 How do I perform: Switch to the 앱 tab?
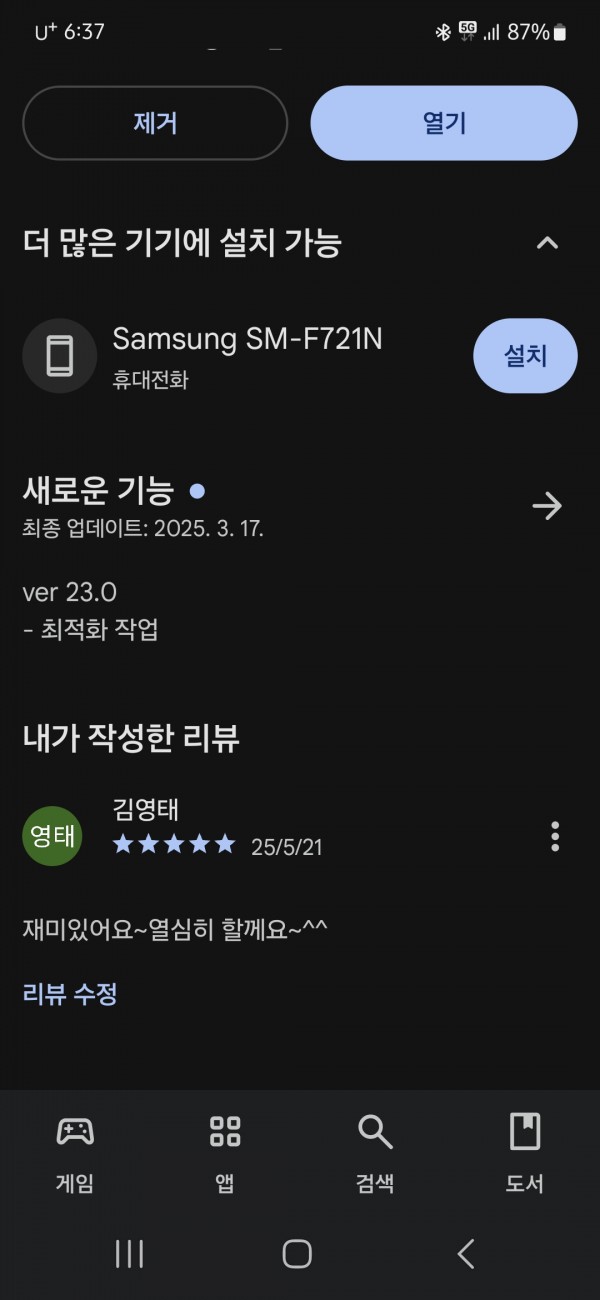[x=225, y=1152]
